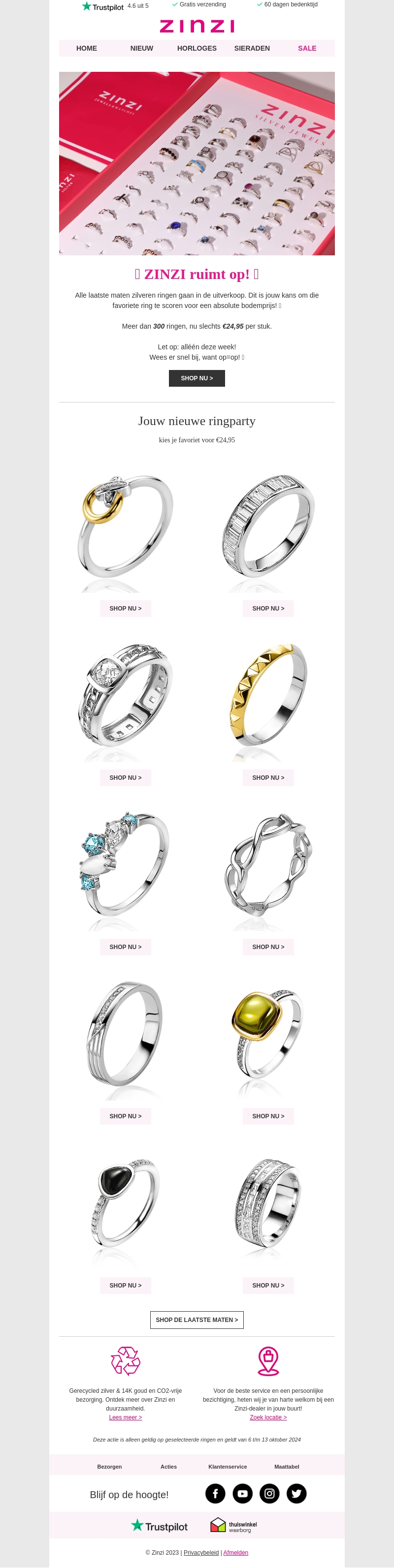Viewport: 394px width, 1568px height.
Task: Open Zinzi's Instagram profile
Action: (x=269, y=1493)
